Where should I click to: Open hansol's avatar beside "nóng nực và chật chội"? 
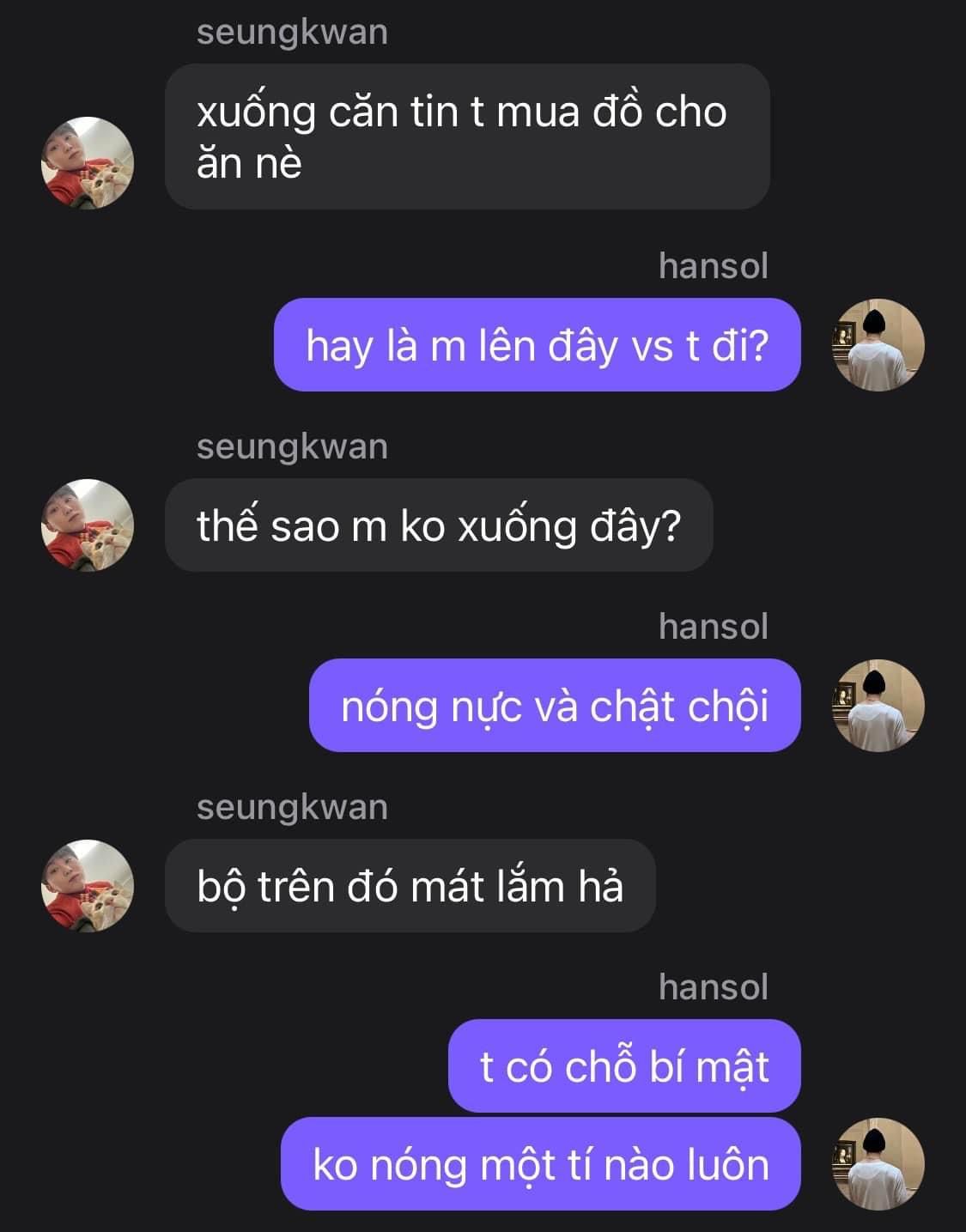(878, 705)
